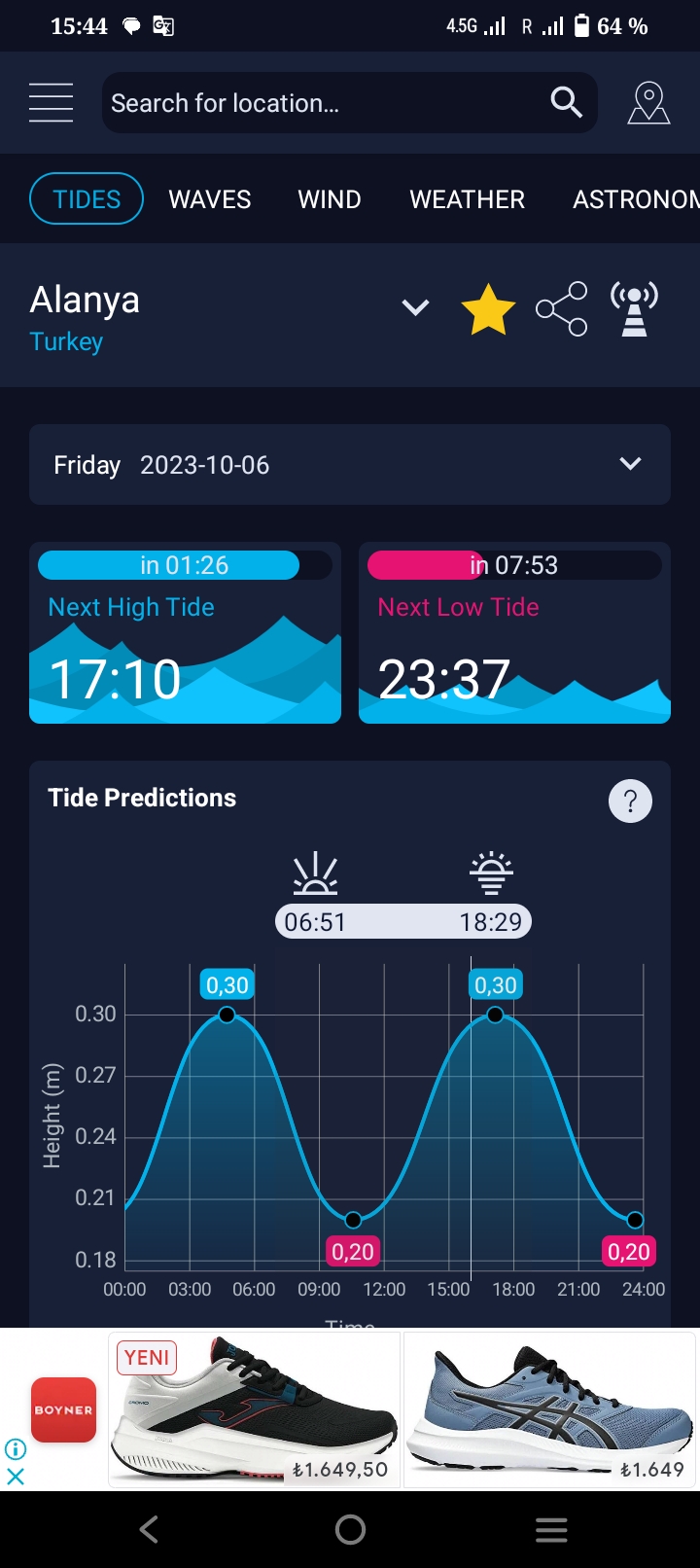
Task: Tap the Search for location field
Action: click(321, 103)
